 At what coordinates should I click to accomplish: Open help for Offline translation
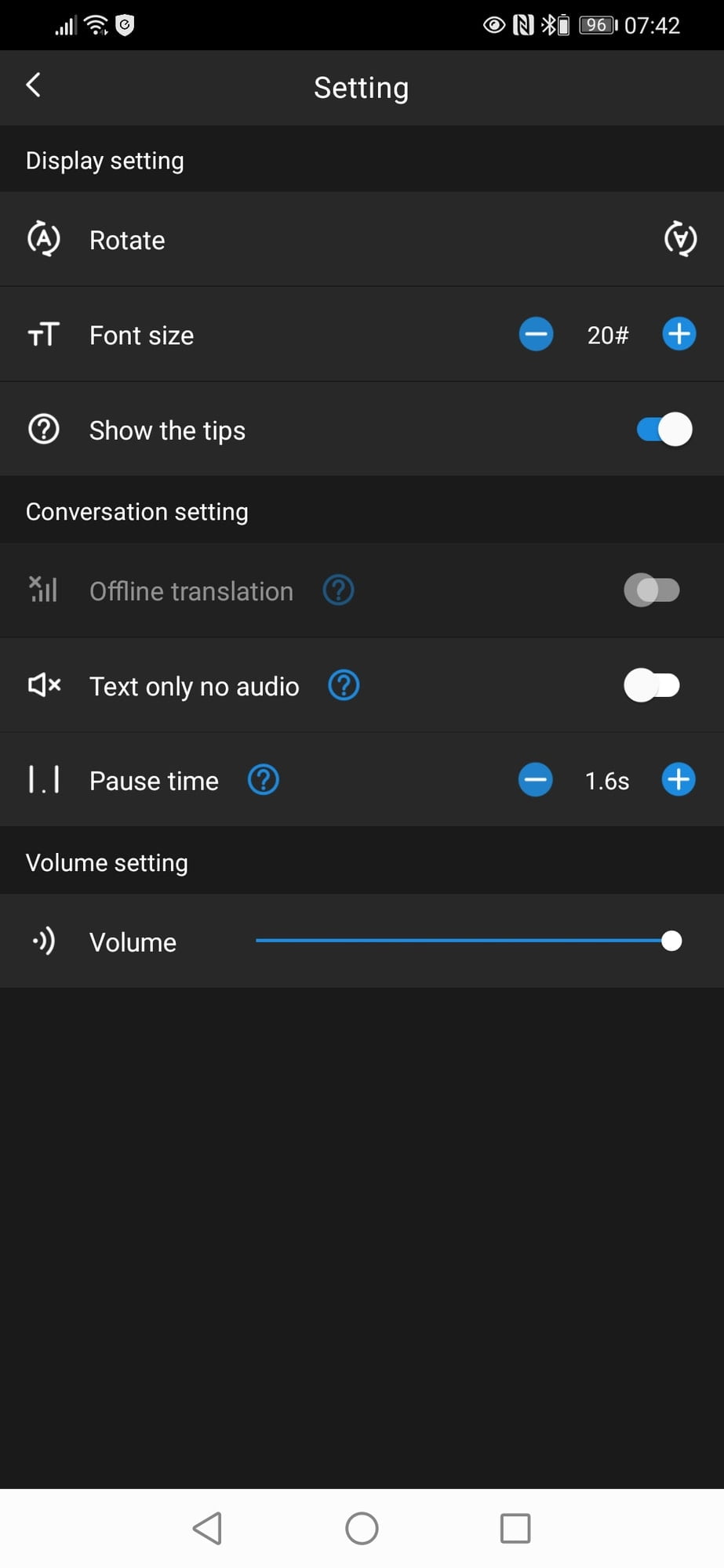tap(339, 590)
